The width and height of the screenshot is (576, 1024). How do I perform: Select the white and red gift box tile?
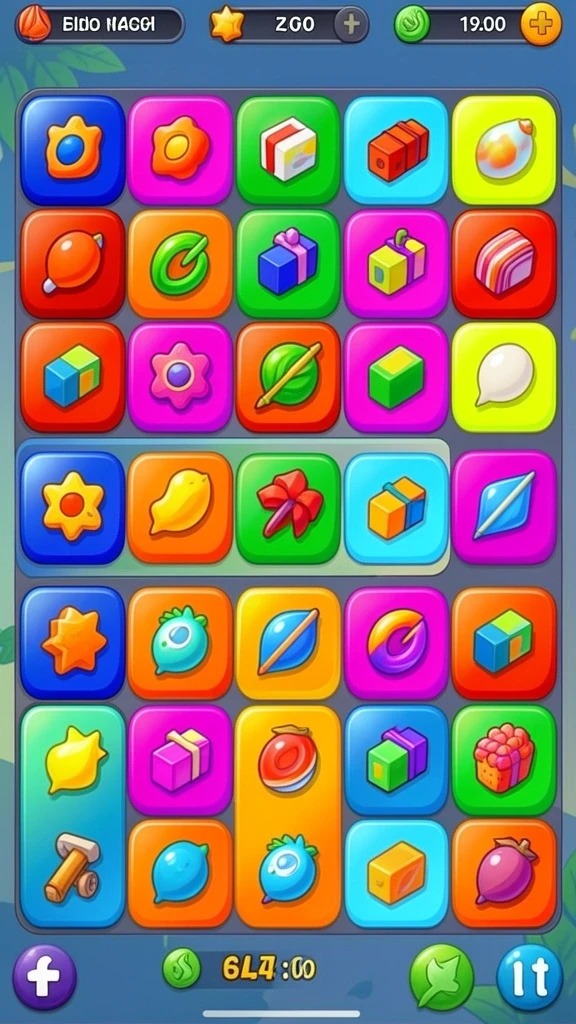[288, 150]
